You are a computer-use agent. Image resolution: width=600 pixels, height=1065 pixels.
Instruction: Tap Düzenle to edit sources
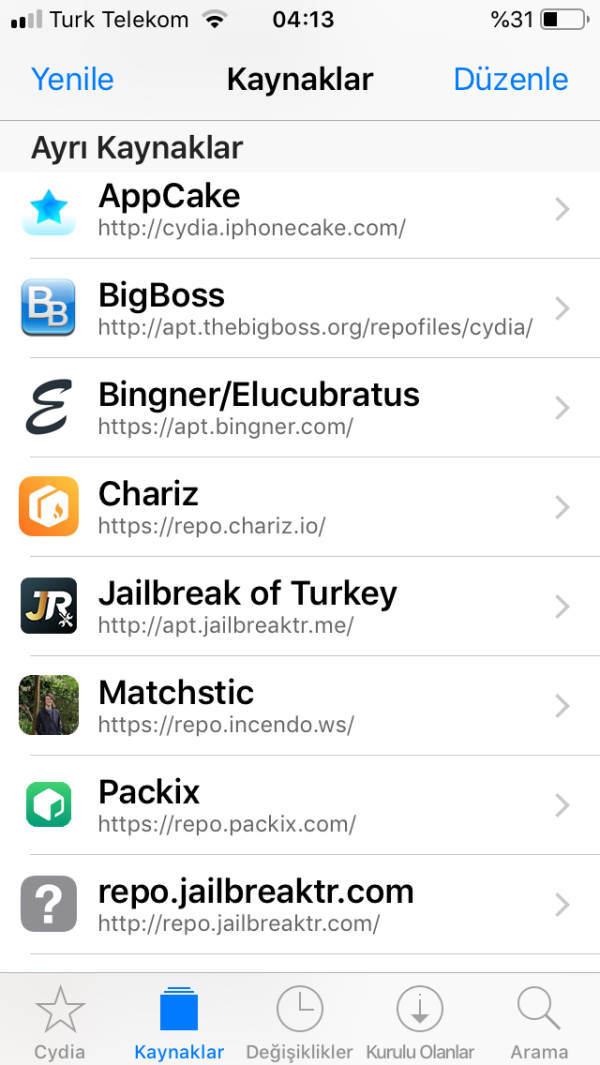pos(510,79)
